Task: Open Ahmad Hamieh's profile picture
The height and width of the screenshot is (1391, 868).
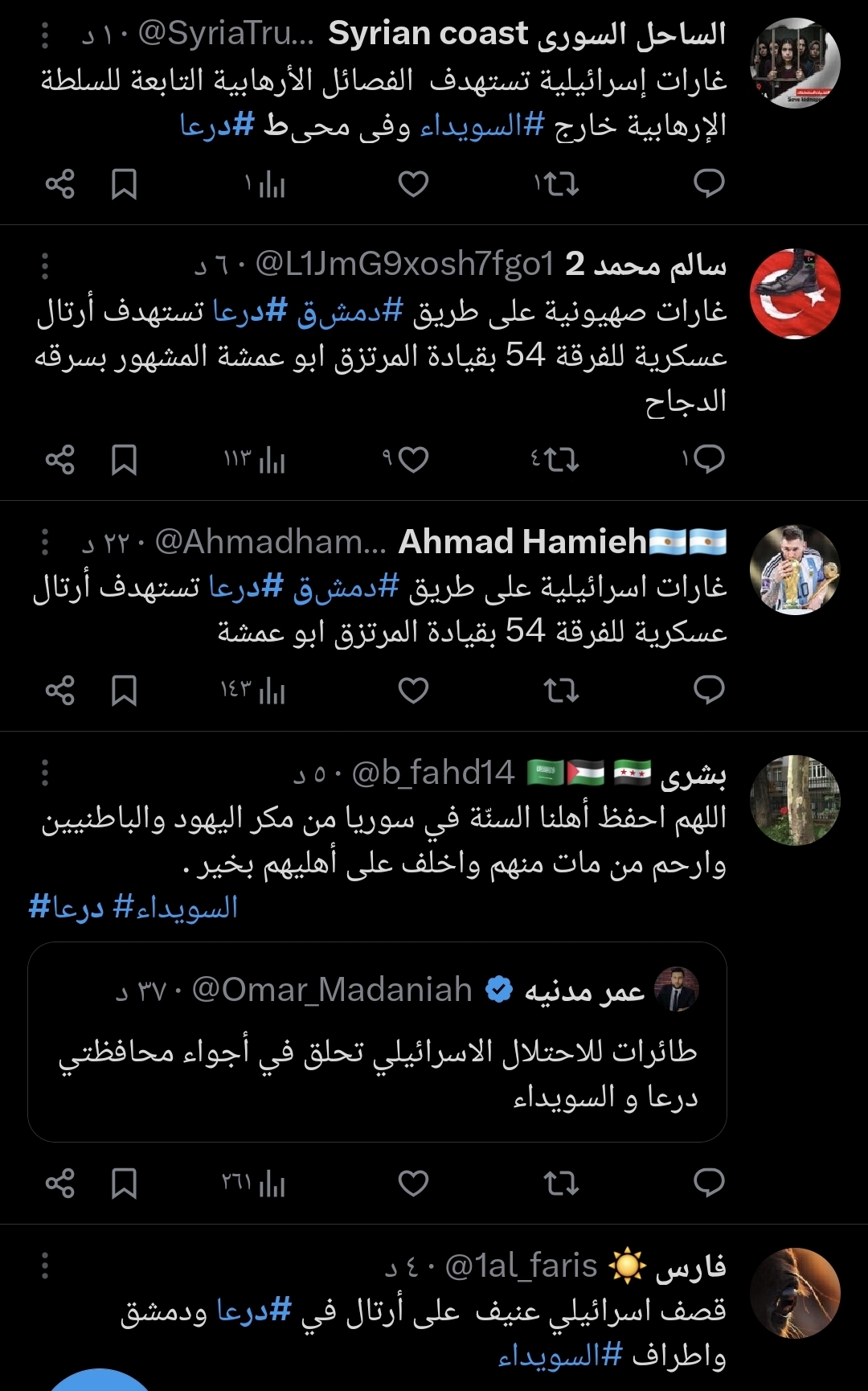Action: coord(794,570)
